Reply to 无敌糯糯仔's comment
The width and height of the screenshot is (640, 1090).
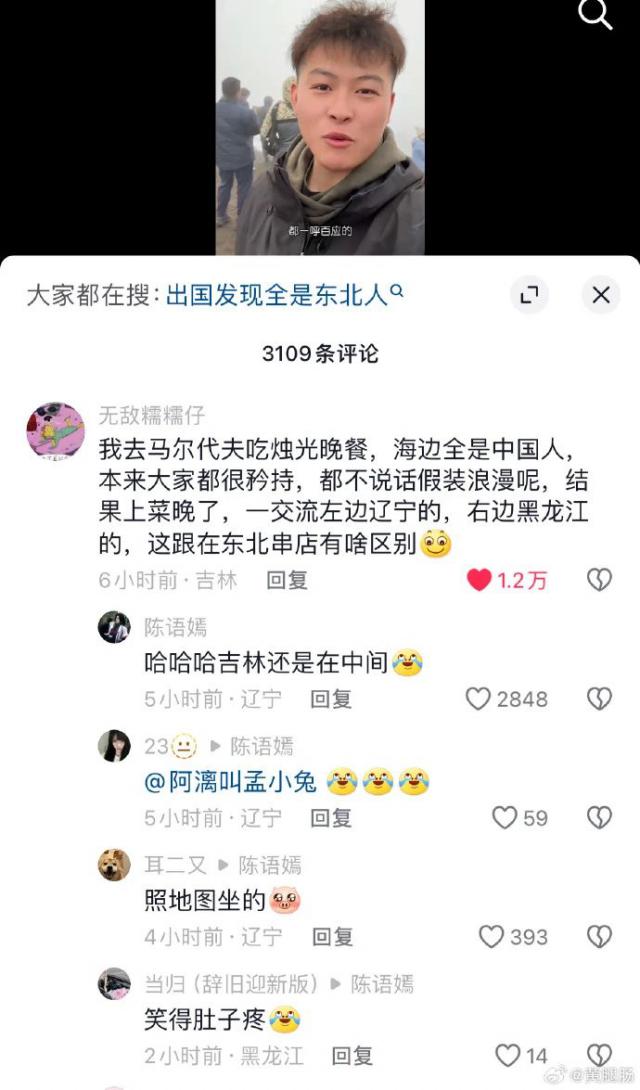(x=287, y=580)
